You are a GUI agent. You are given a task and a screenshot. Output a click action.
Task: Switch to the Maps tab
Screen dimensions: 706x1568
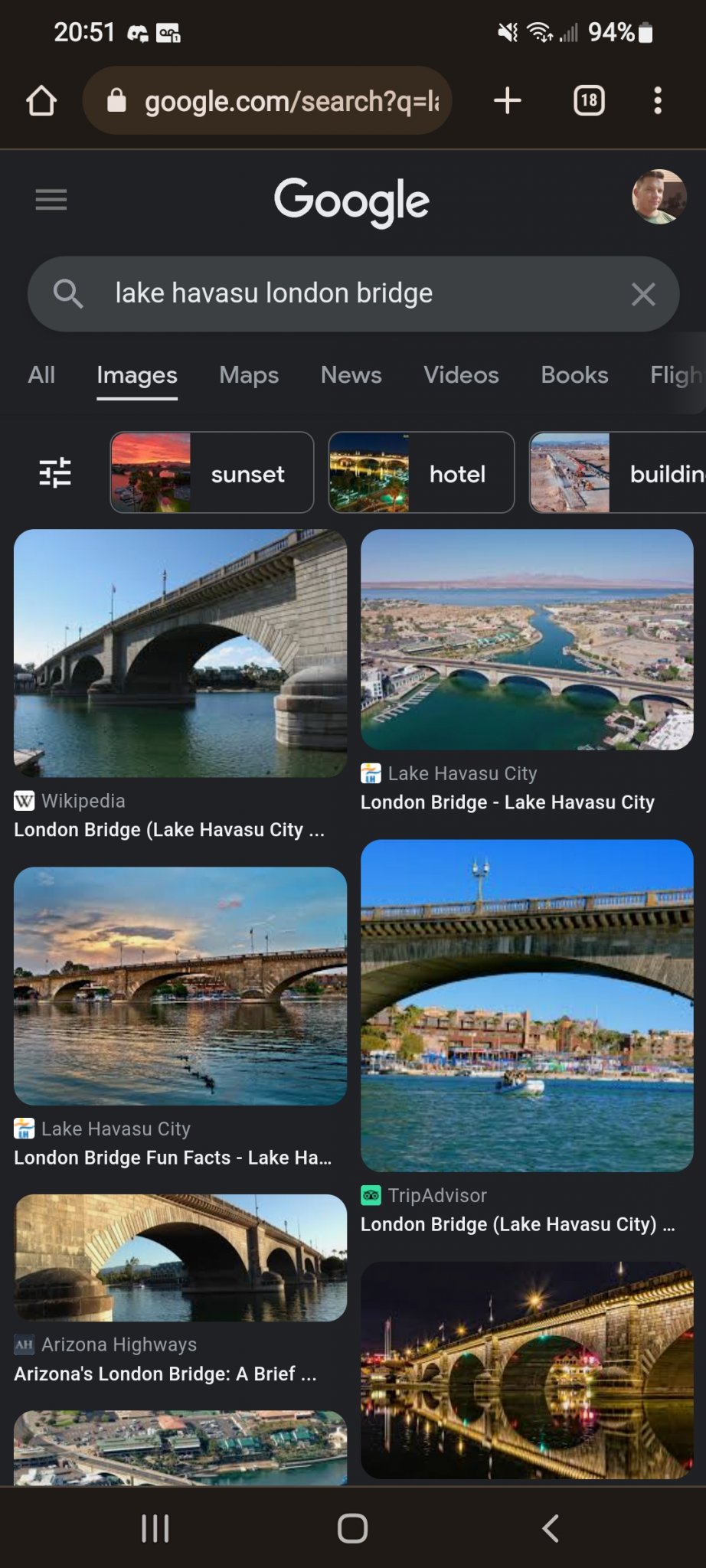pyautogui.click(x=249, y=375)
